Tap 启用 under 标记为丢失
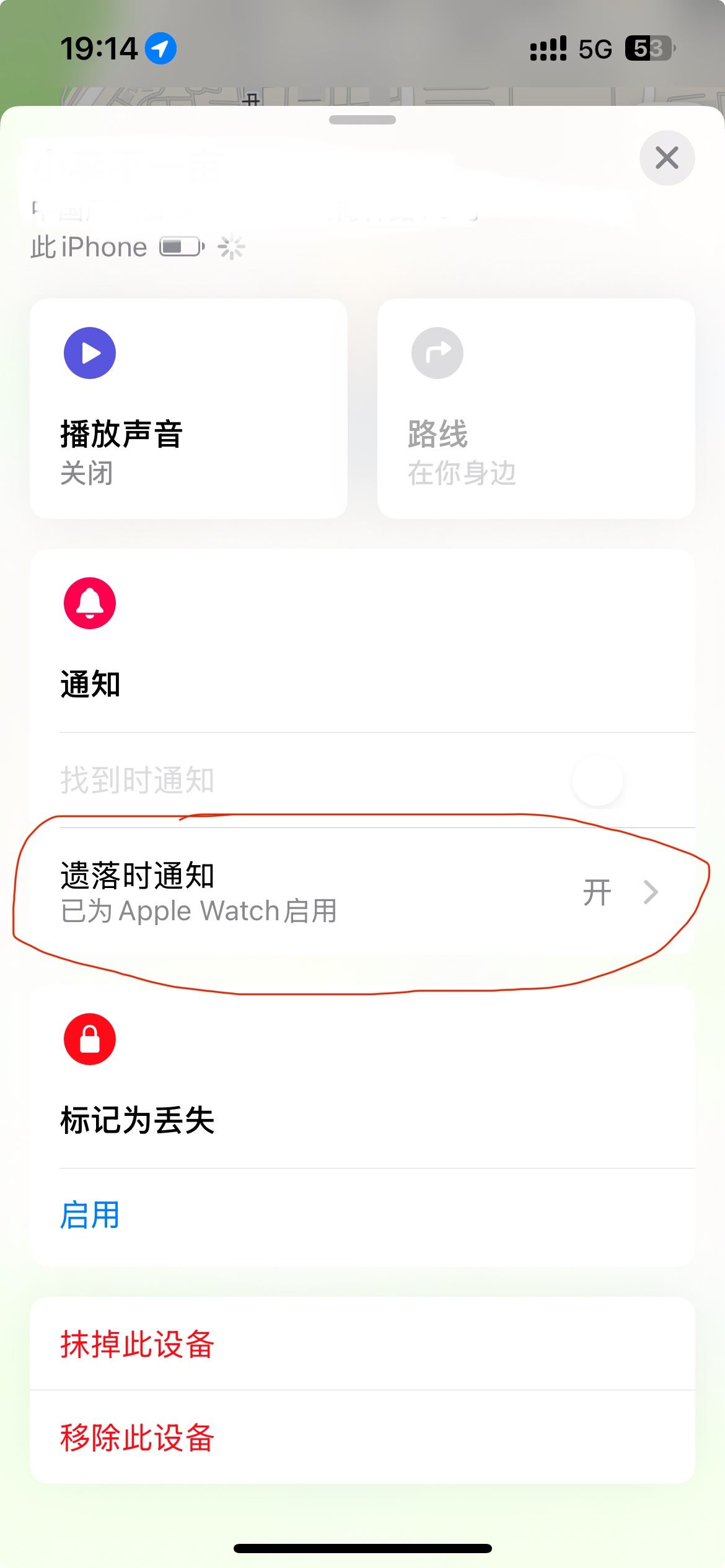Viewport: 725px width, 1568px height. pyautogui.click(x=90, y=1215)
